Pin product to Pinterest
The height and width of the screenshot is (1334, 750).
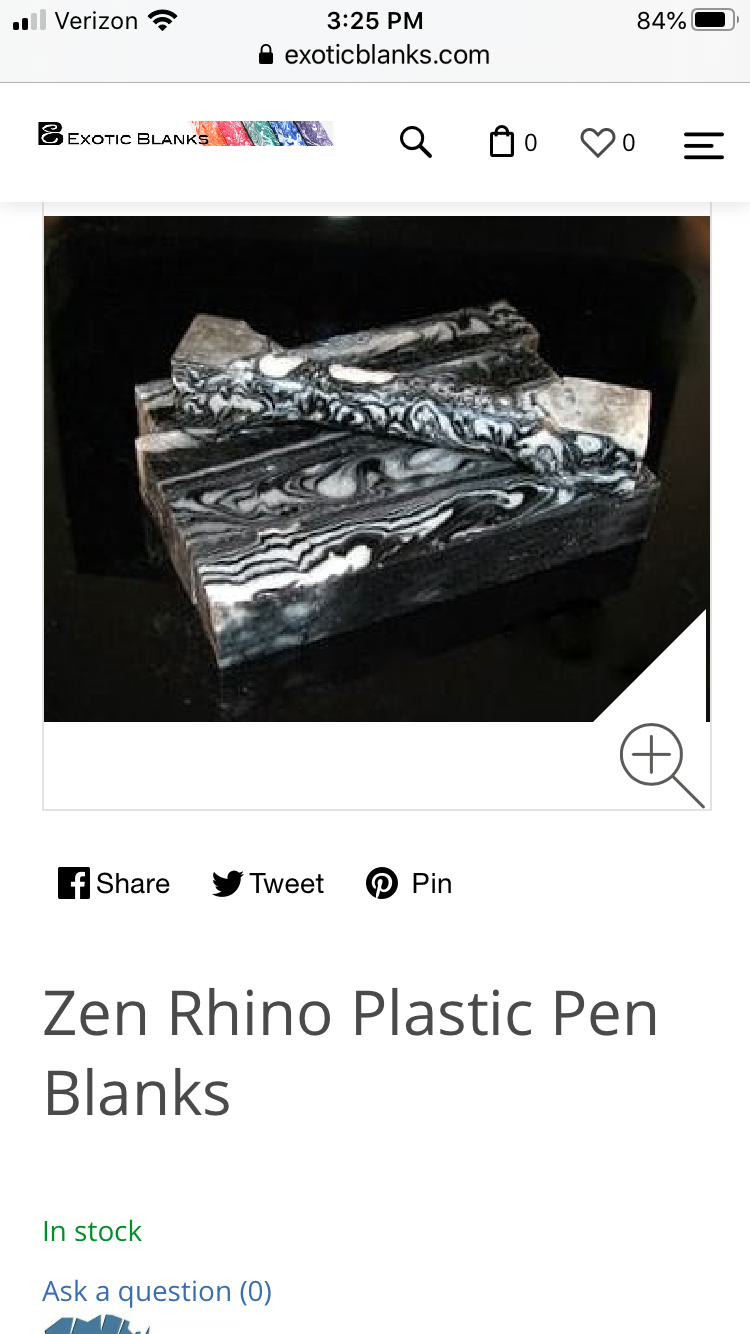click(x=409, y=884)
